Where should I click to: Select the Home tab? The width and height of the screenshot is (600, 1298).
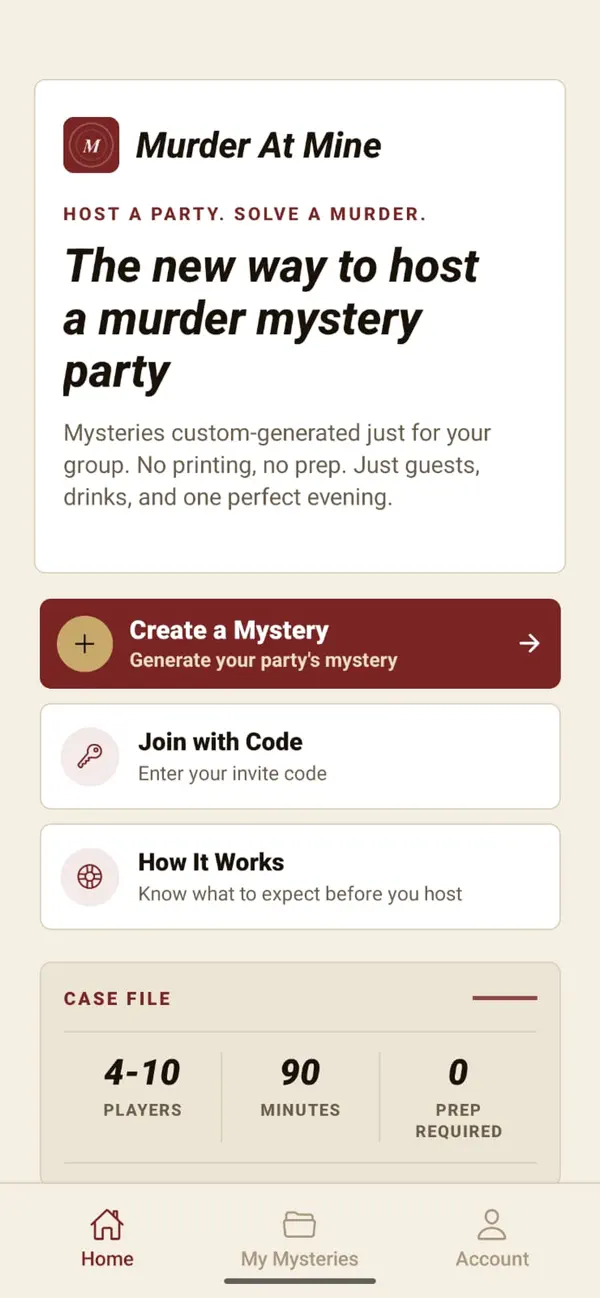[x=107, y=1238]
